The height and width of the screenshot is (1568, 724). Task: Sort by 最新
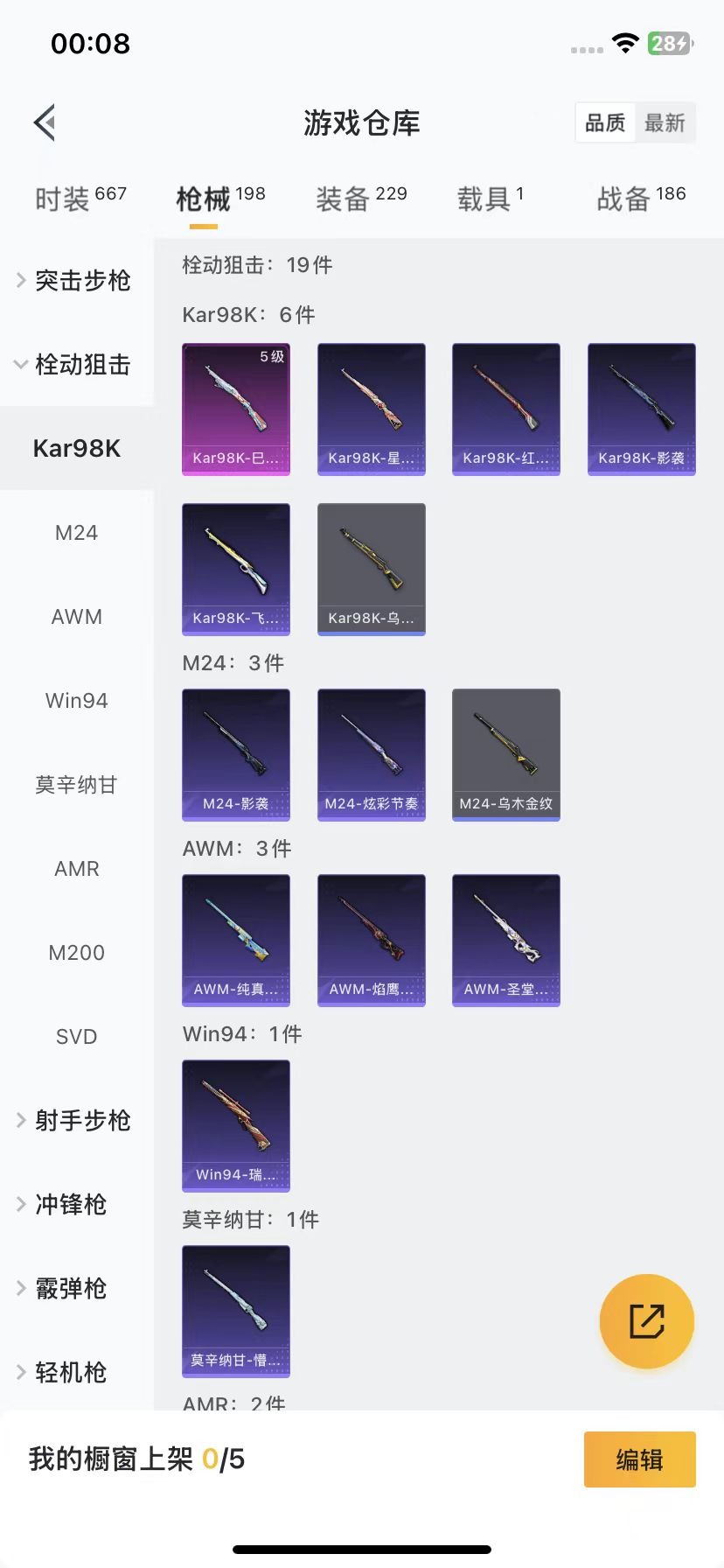point(665,122)
